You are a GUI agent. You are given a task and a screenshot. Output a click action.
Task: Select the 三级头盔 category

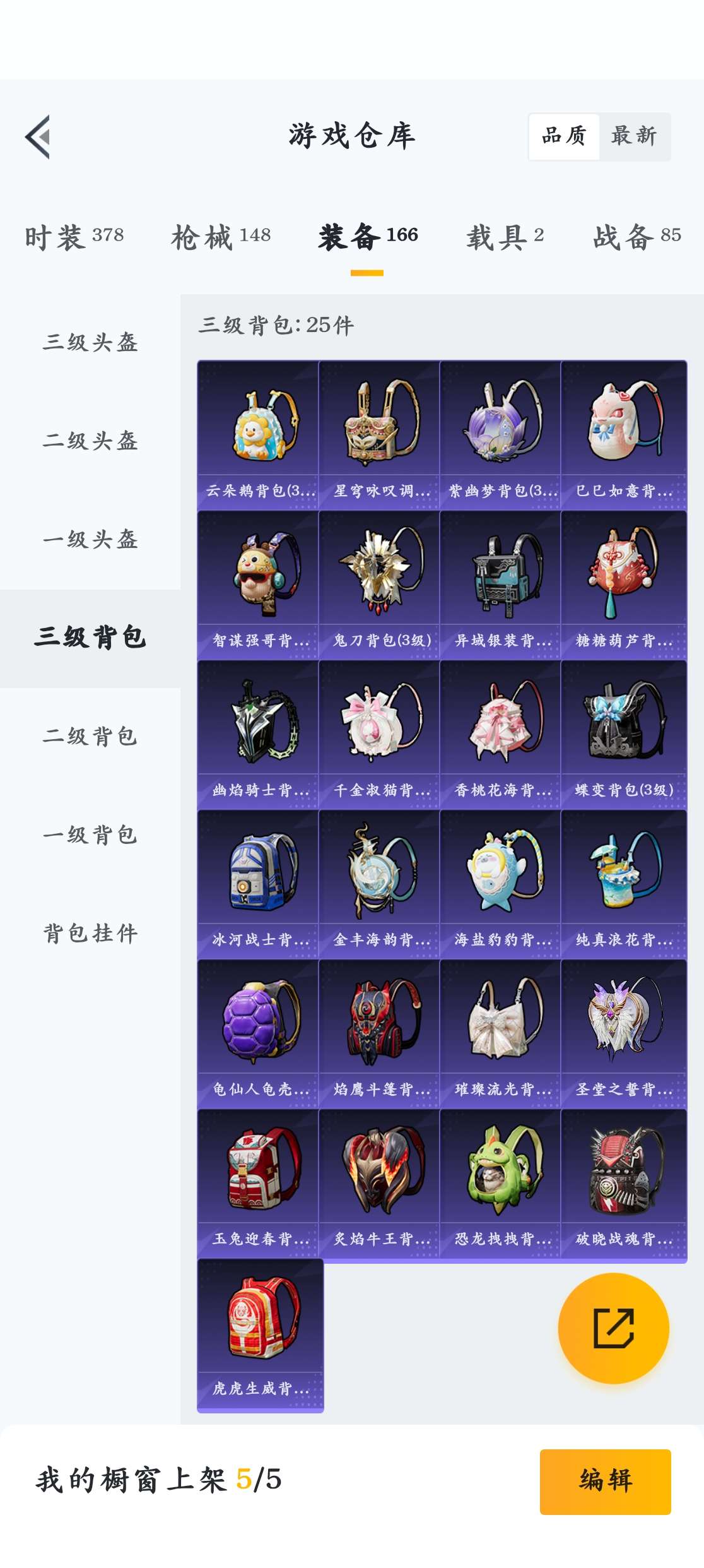point(90,342)
